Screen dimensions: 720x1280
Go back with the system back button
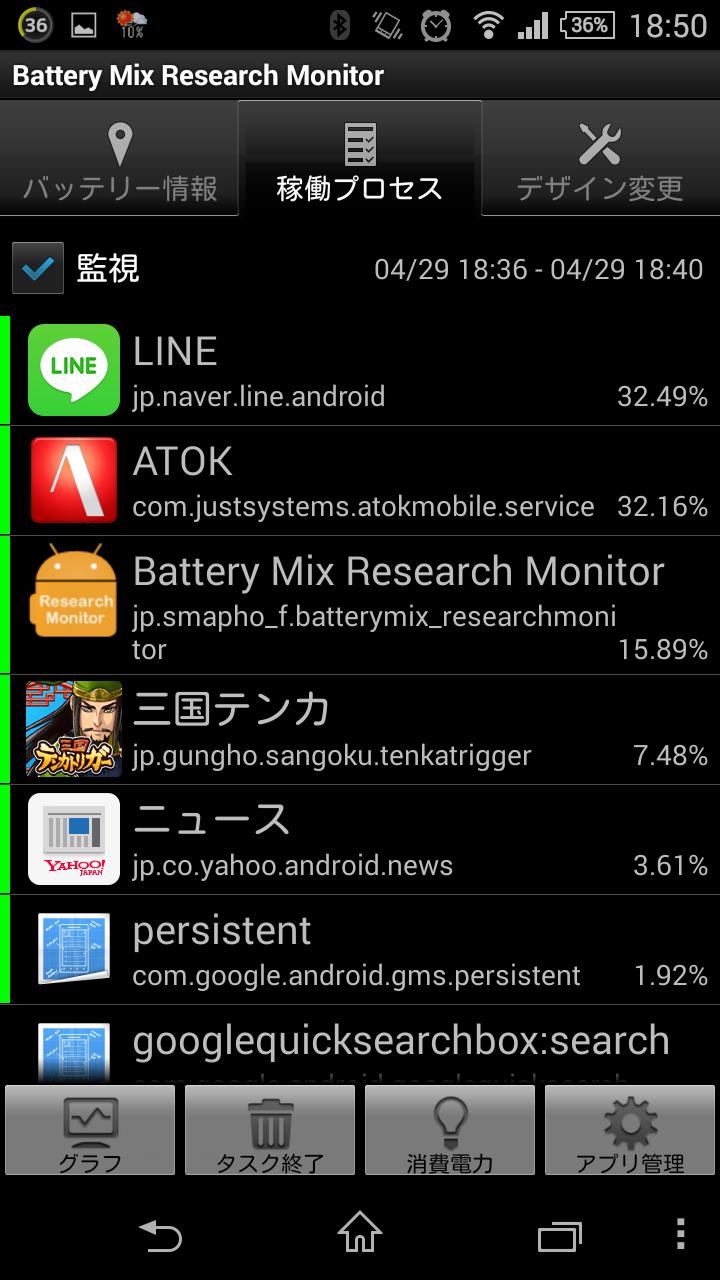click(x=160, y=1235)
